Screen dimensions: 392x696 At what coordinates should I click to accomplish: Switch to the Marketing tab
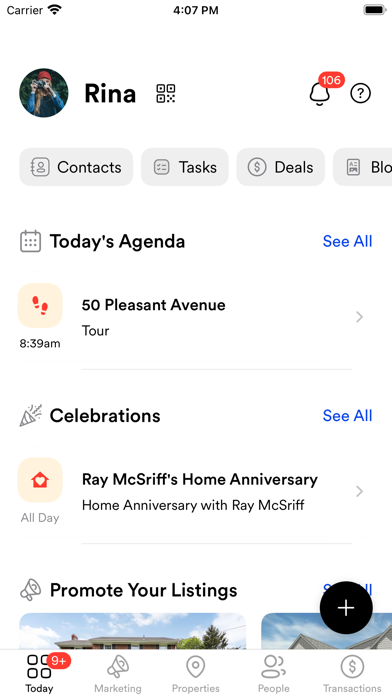[118, 674]
